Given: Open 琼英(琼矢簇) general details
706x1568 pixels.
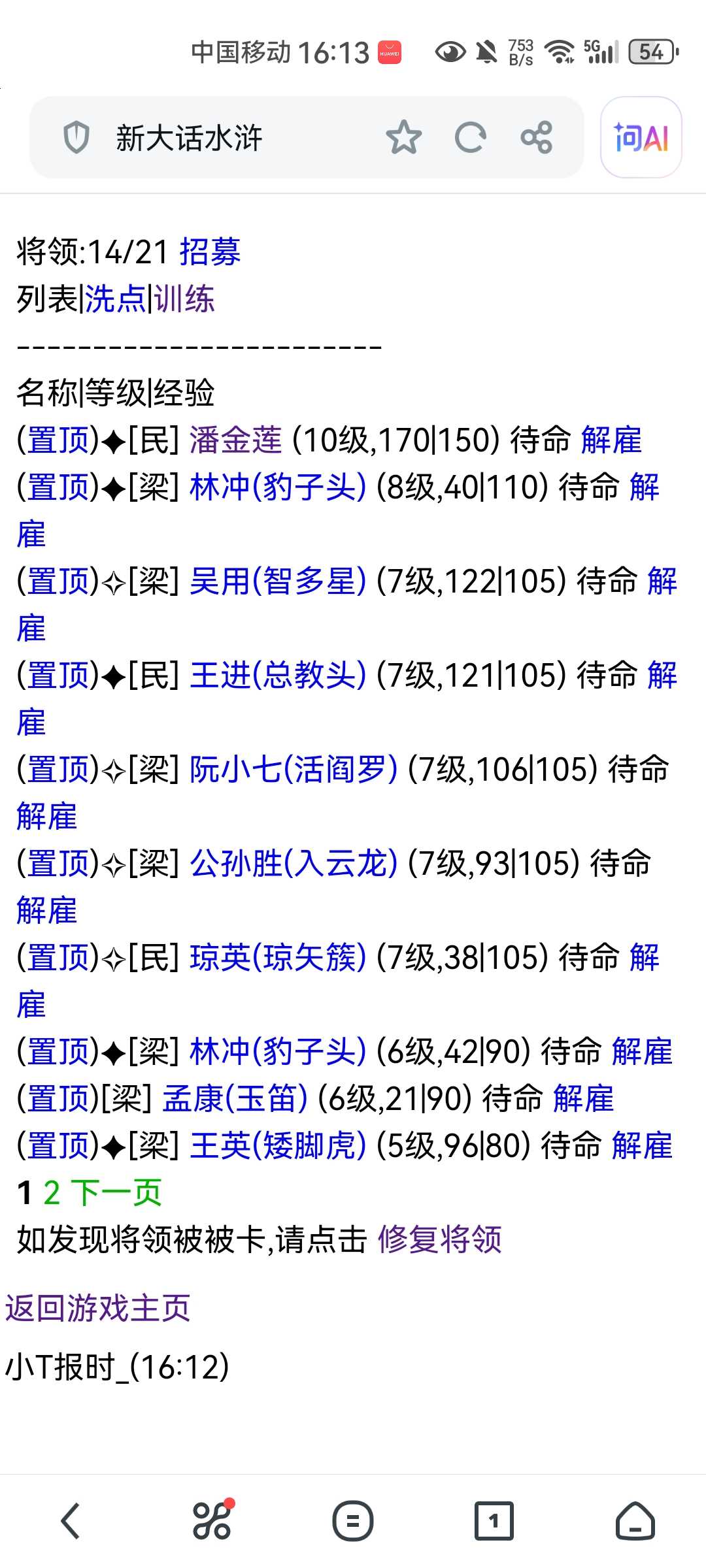Looking at the screenshot, I should (x=277, y=957).
